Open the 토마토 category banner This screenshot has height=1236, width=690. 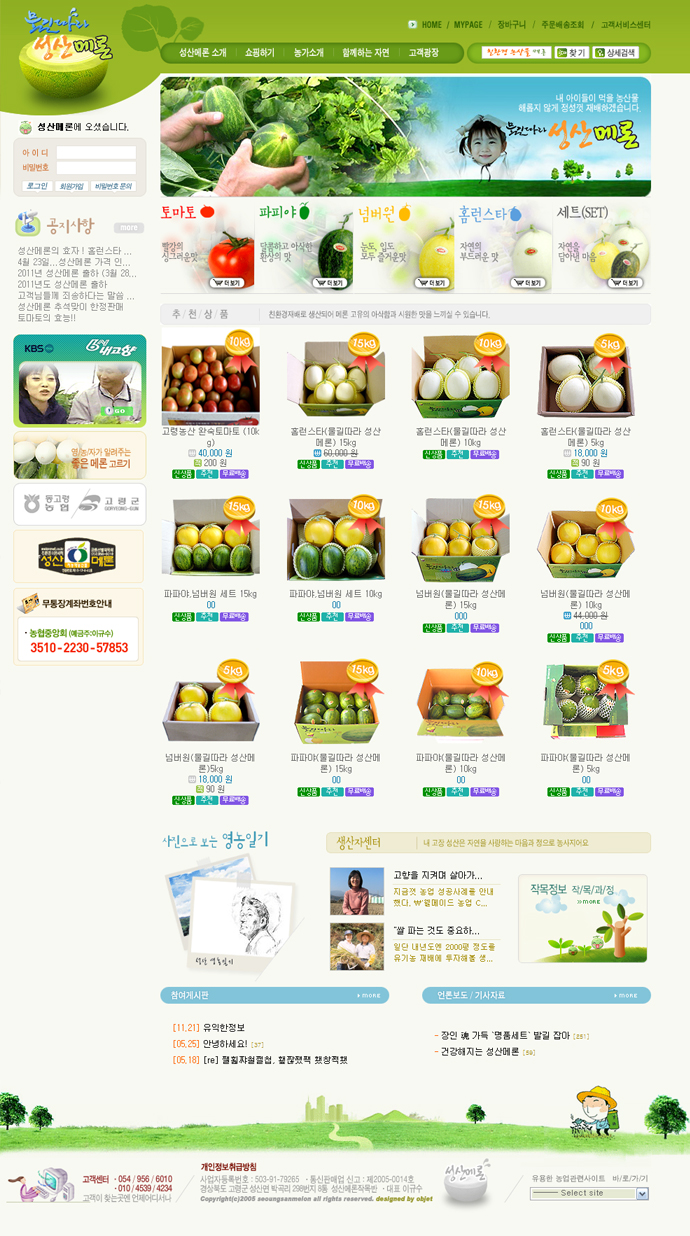[x=207, y=247]
